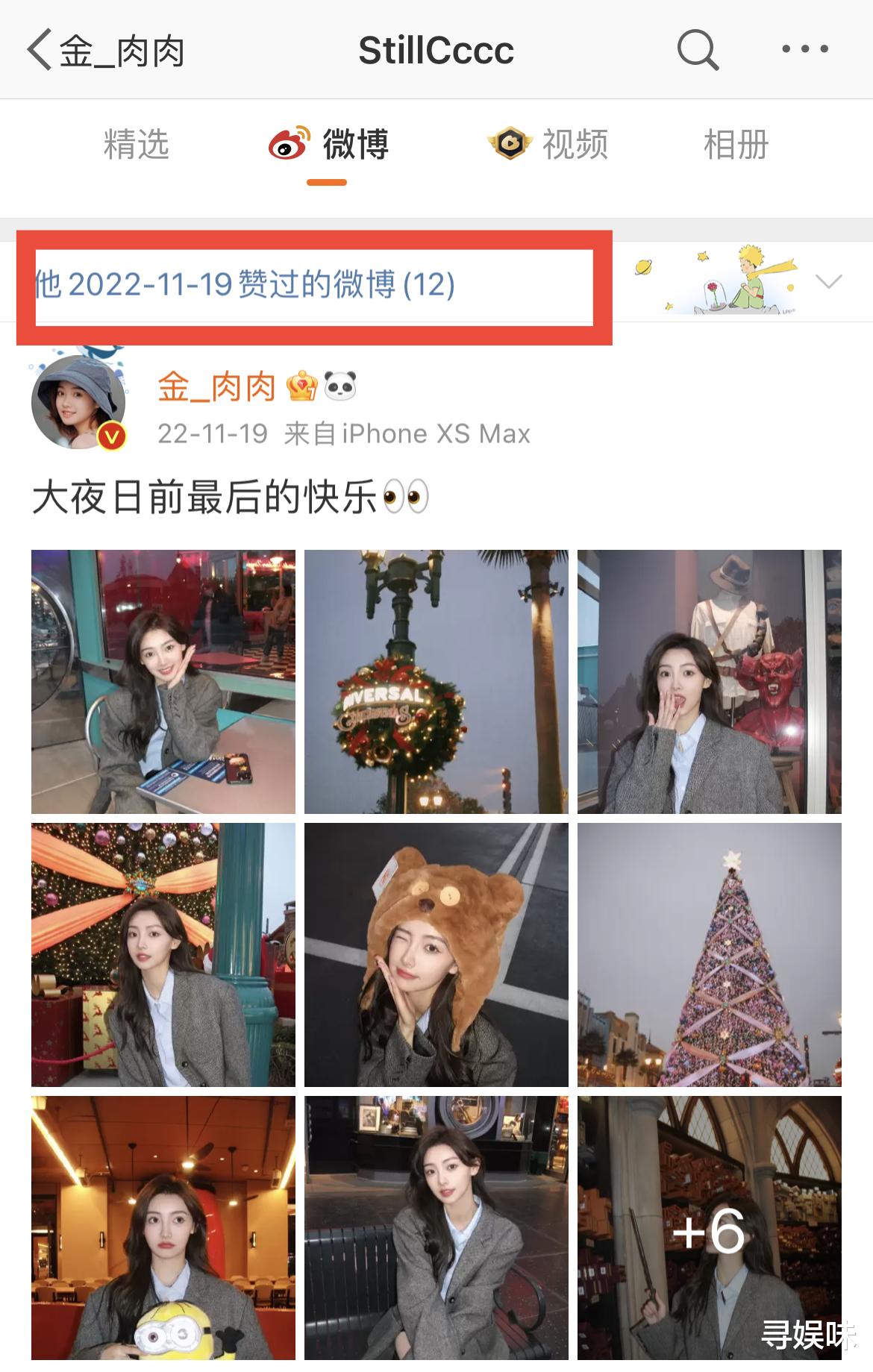Click the golden video badge icon next to 视频
The height and width of the screenshot is (1372, 873).
(x=510, y=145)
